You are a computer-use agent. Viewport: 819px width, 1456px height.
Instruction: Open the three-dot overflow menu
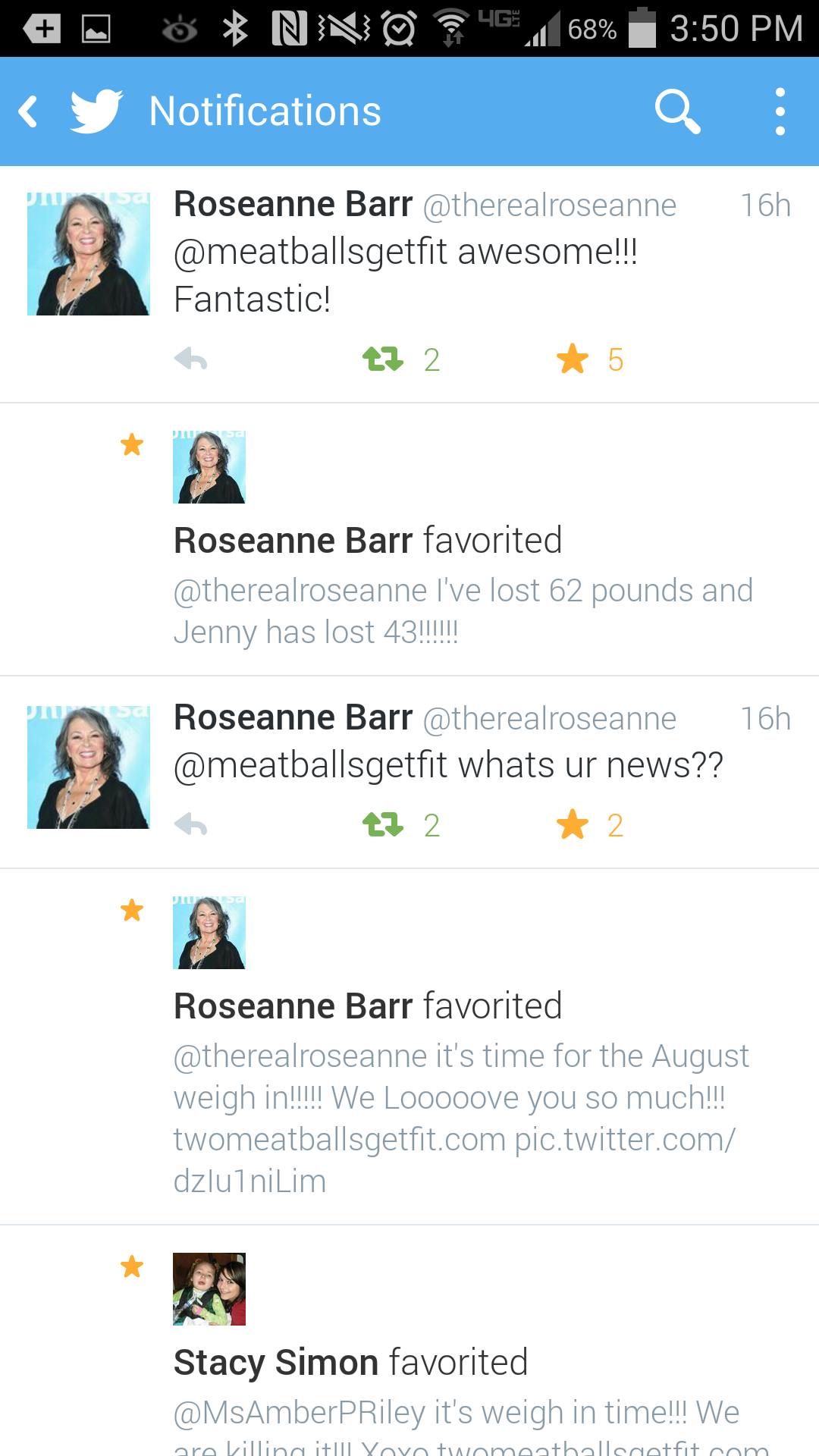coord(780,111)
